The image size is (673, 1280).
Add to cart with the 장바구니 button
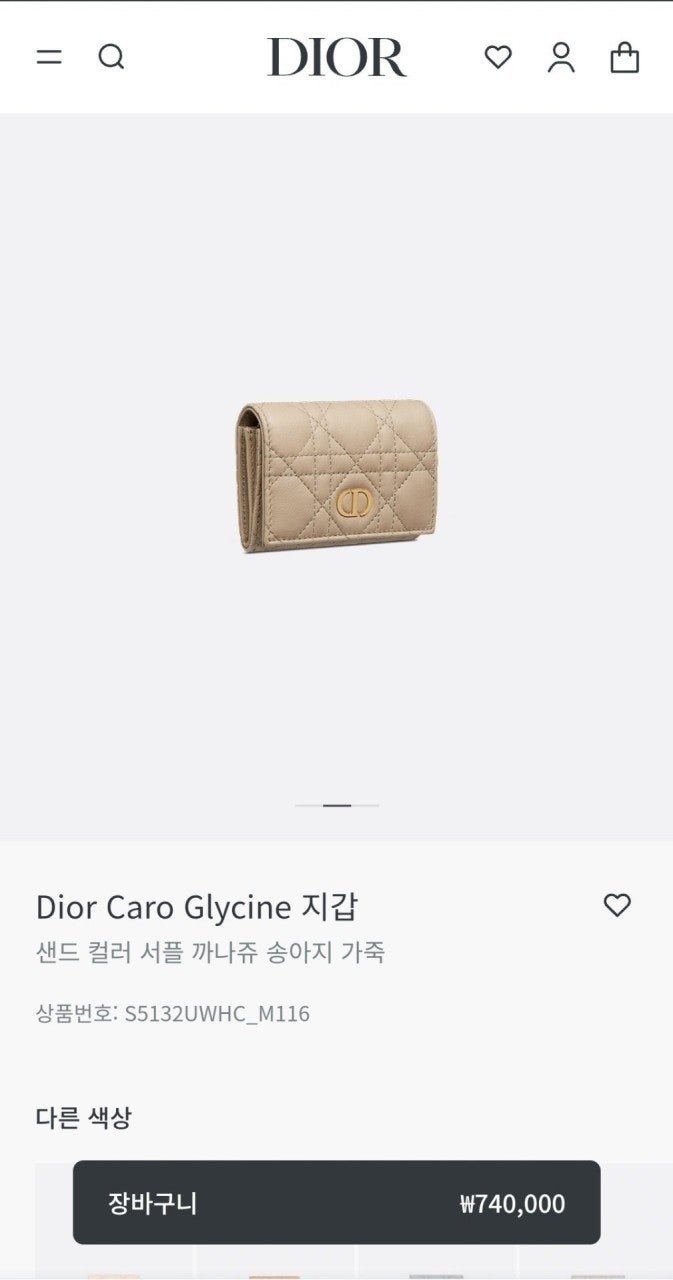[336, 1202]
